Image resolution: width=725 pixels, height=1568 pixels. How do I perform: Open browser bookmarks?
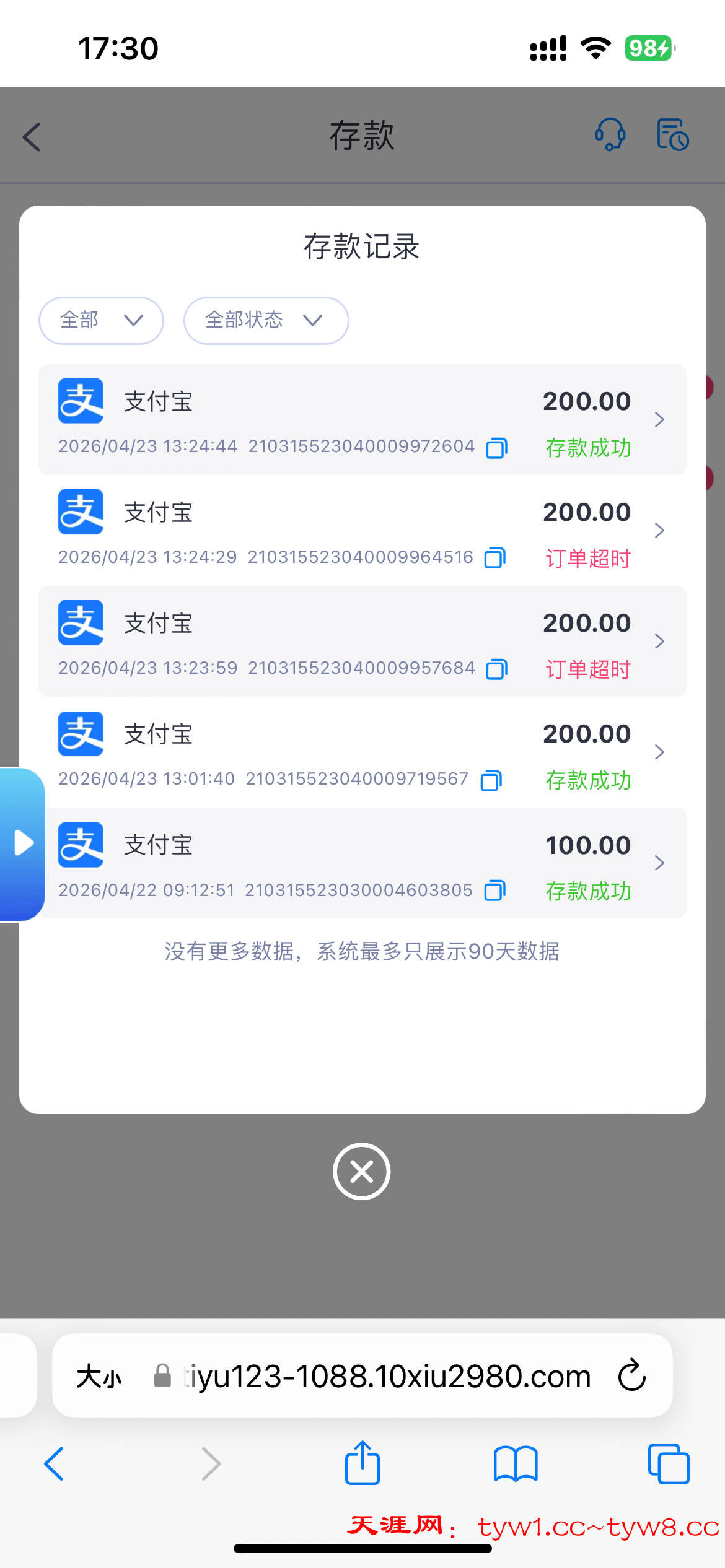point(515,1463)
